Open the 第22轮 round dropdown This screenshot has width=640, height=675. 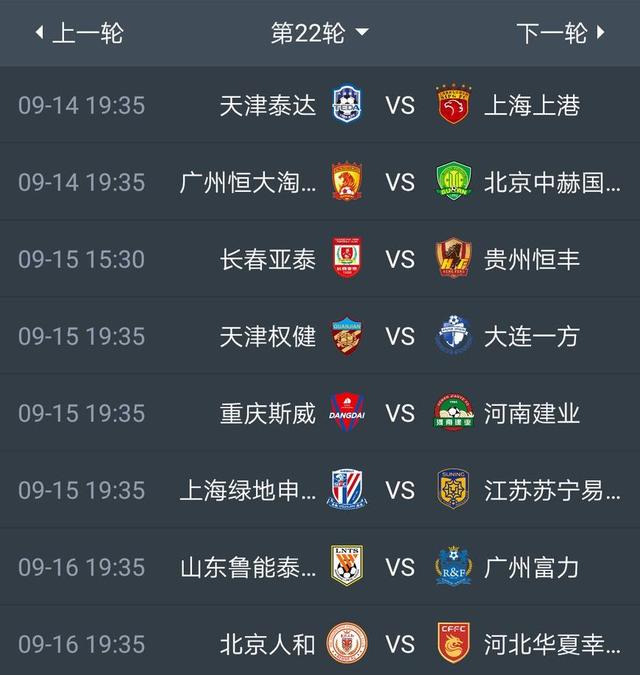click(x=320, y=33)
